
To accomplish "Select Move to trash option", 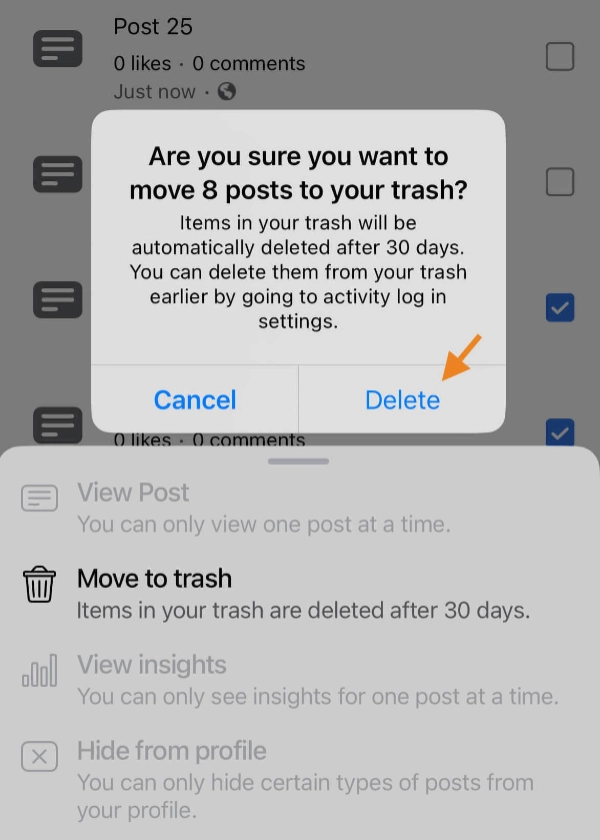I will click(154, 579).
